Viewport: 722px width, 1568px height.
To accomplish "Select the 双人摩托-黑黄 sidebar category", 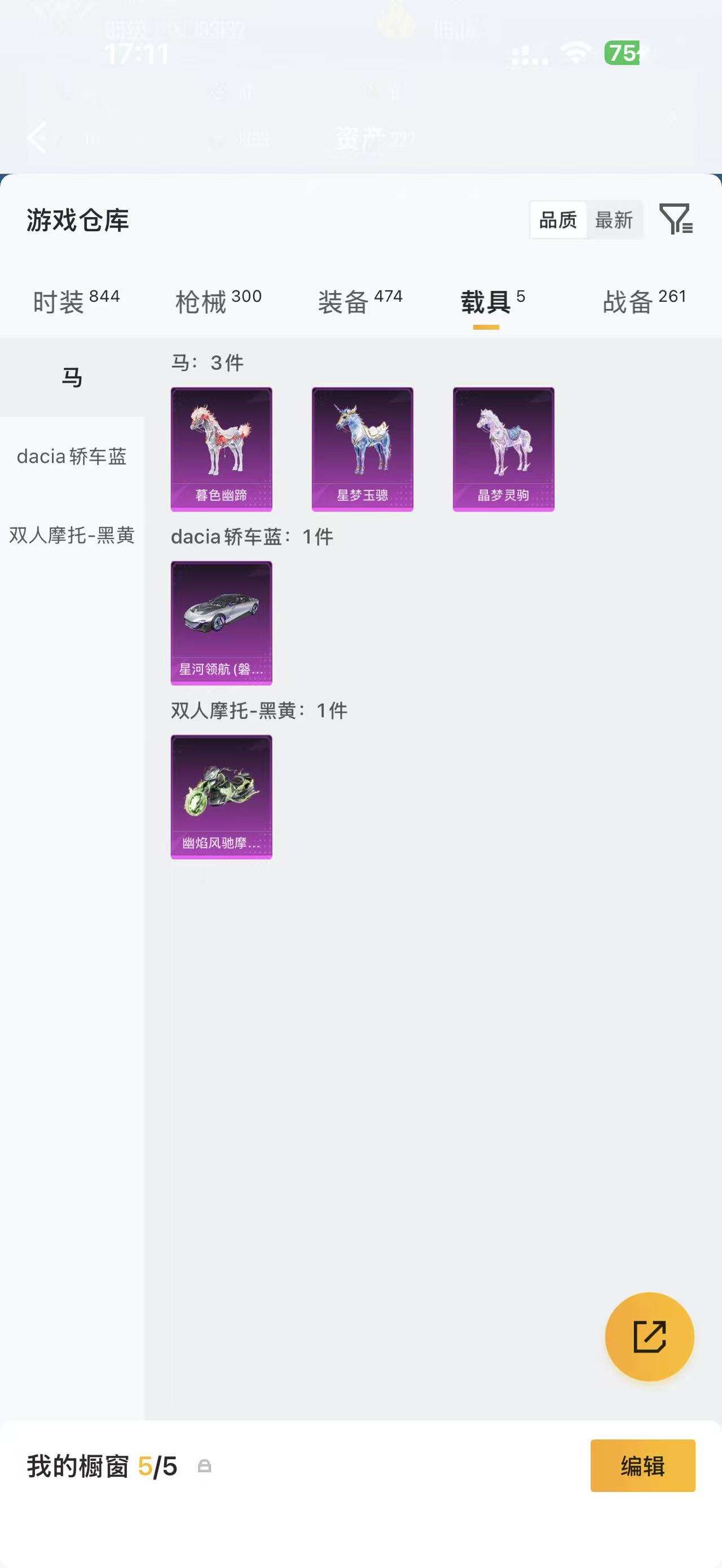I will [x=72, y=537].
